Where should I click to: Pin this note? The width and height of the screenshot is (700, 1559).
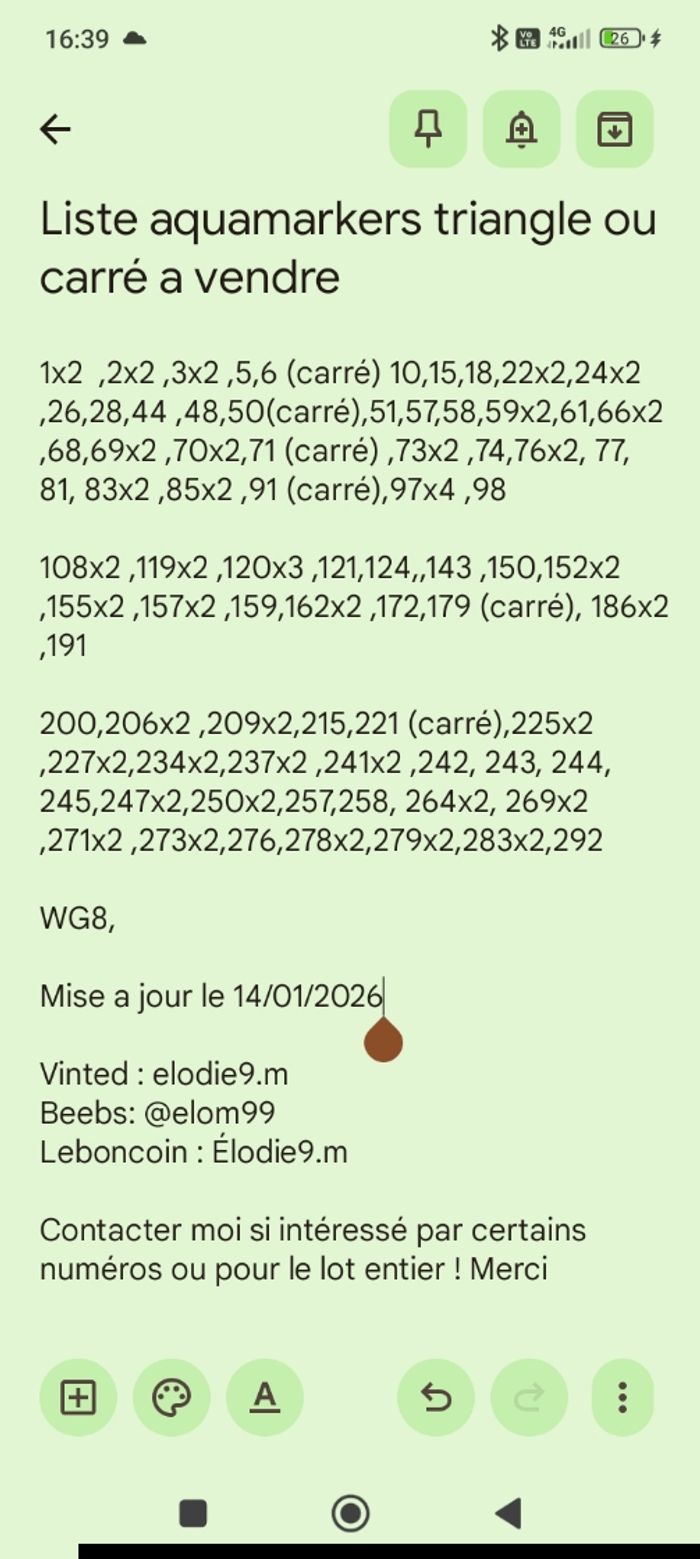pos(428,129)
